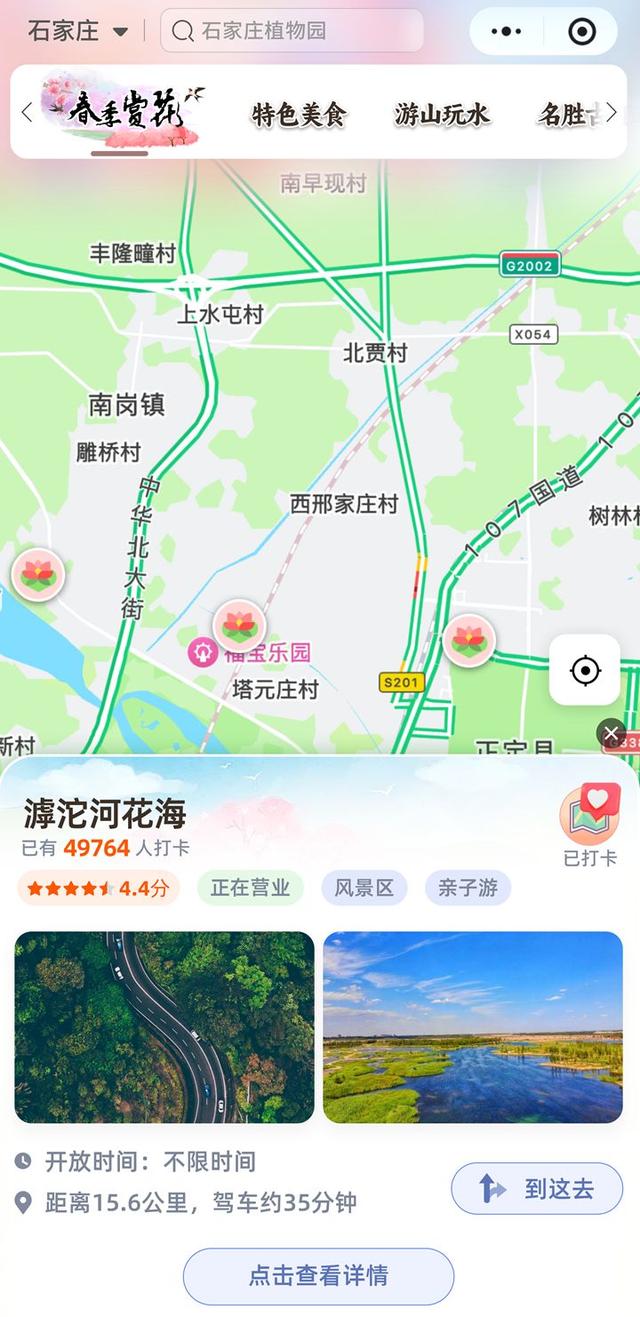640x1317 pixels.
Task: Recenter map to my location
Action: pyautogui.click(x=585, y=670)
